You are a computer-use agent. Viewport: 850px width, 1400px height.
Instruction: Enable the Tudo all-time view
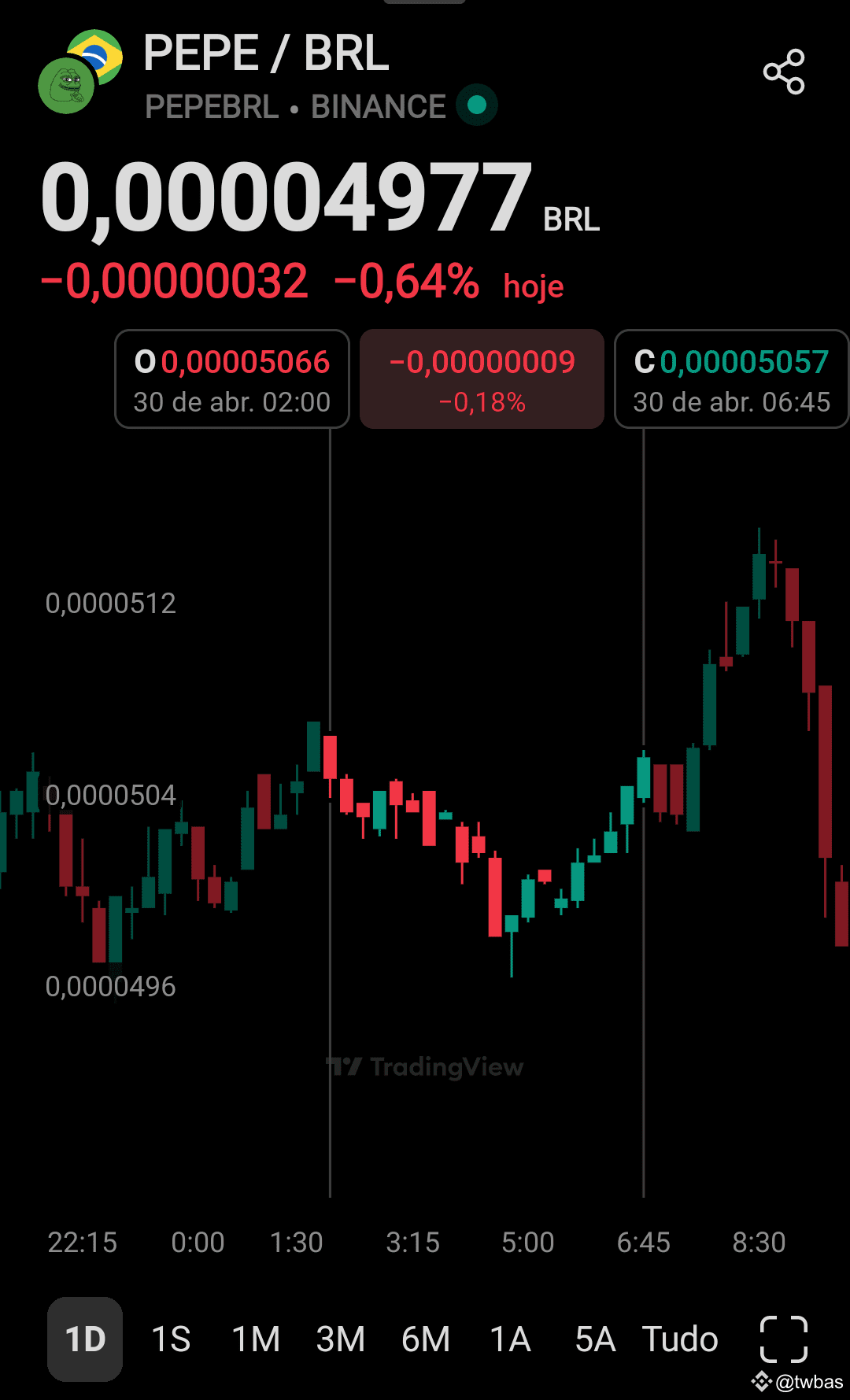click(x=679, y=1338)
